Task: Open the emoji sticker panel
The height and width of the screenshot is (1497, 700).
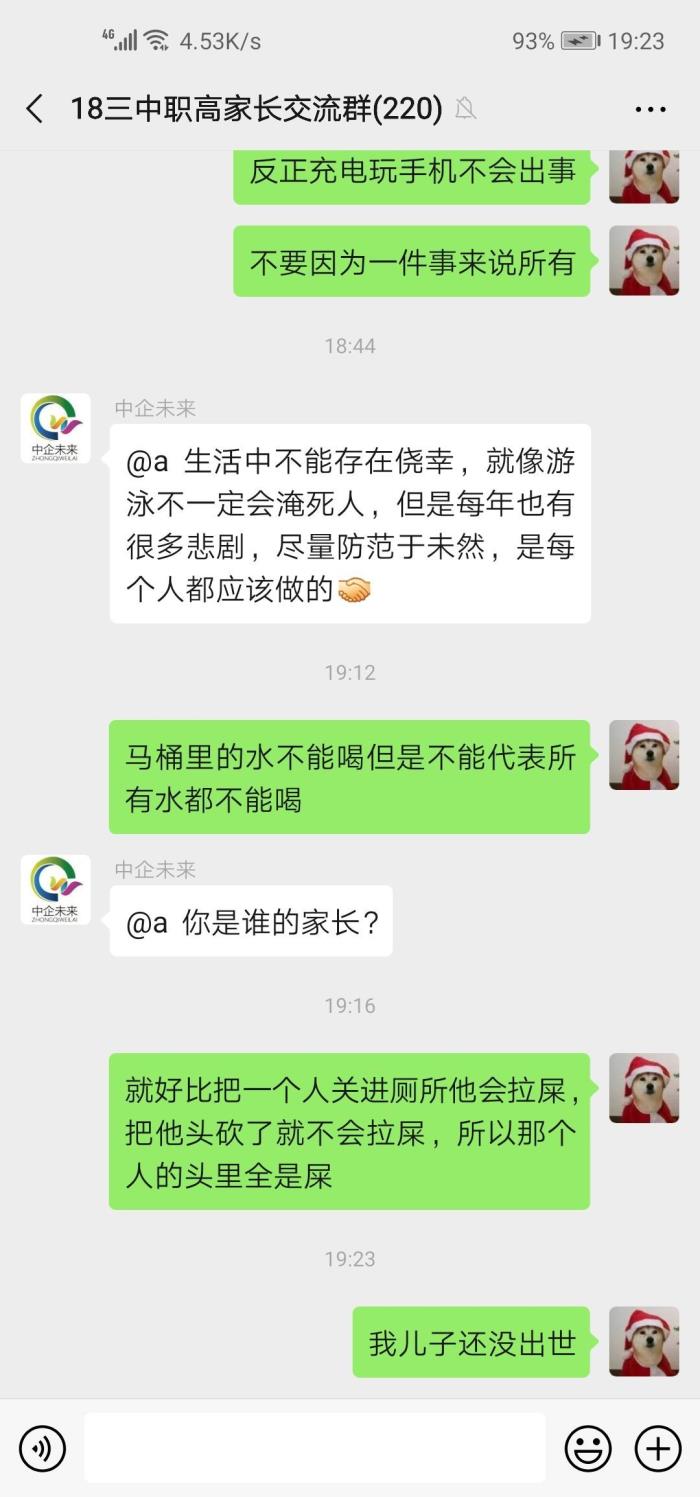Action: tap(588, 1447)
